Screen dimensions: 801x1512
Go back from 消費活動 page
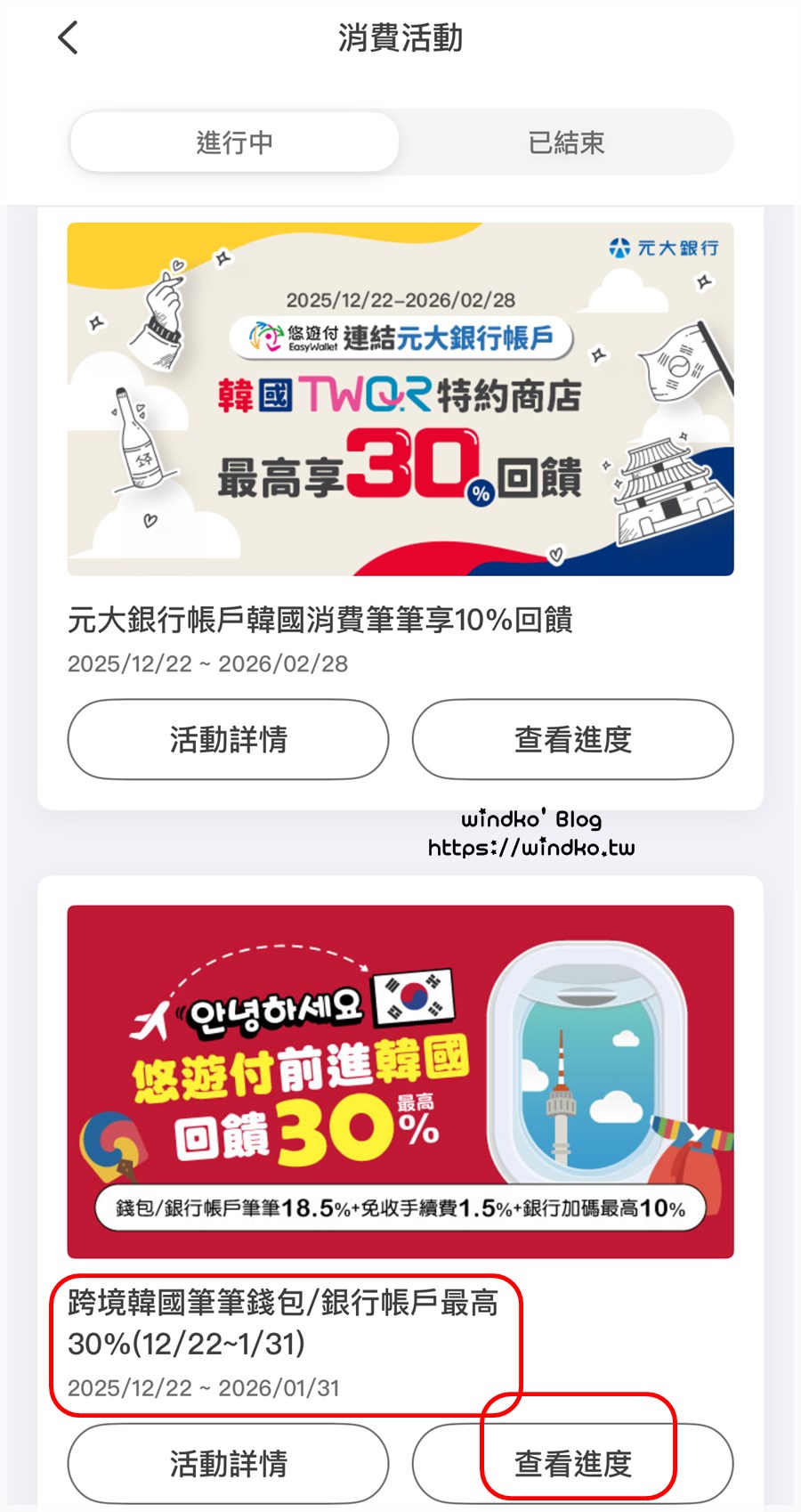[69, 38]
